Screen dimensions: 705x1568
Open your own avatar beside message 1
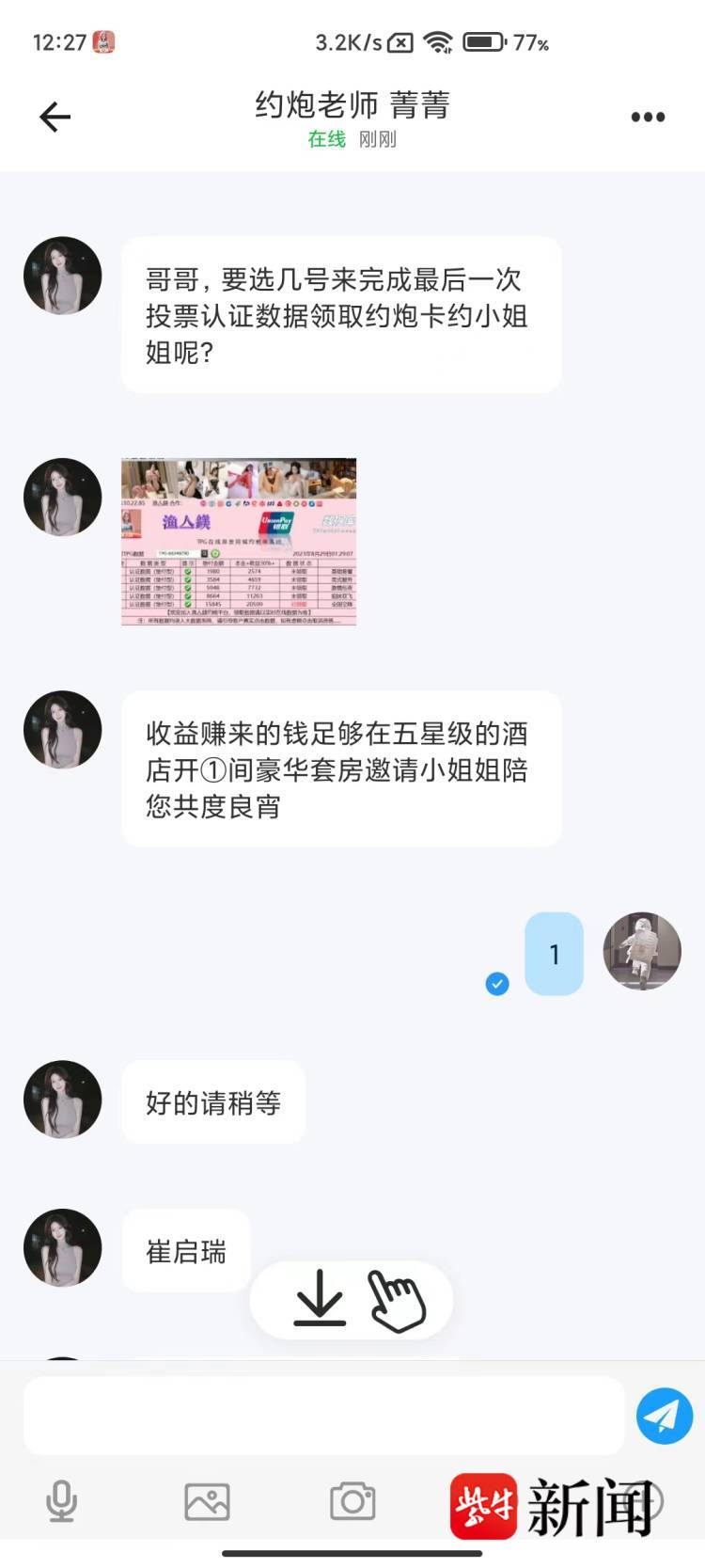tap(641, 951)
